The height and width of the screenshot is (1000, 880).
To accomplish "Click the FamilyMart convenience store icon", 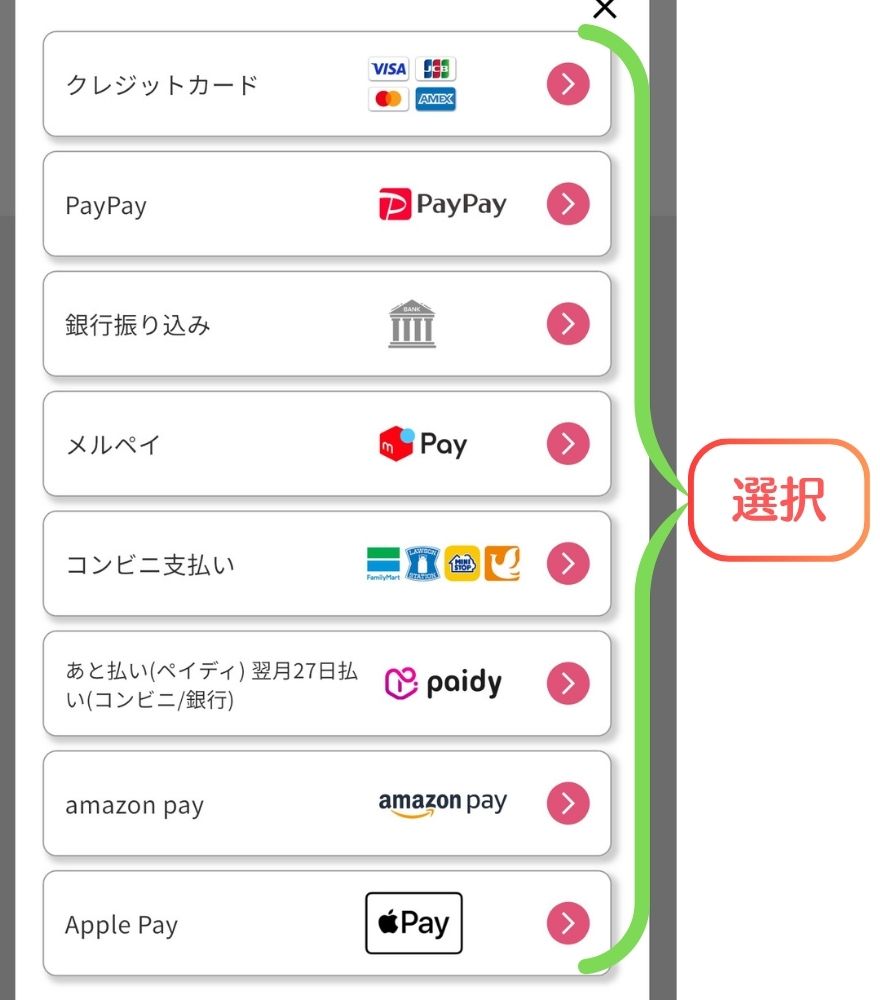I will coord(383,563).
